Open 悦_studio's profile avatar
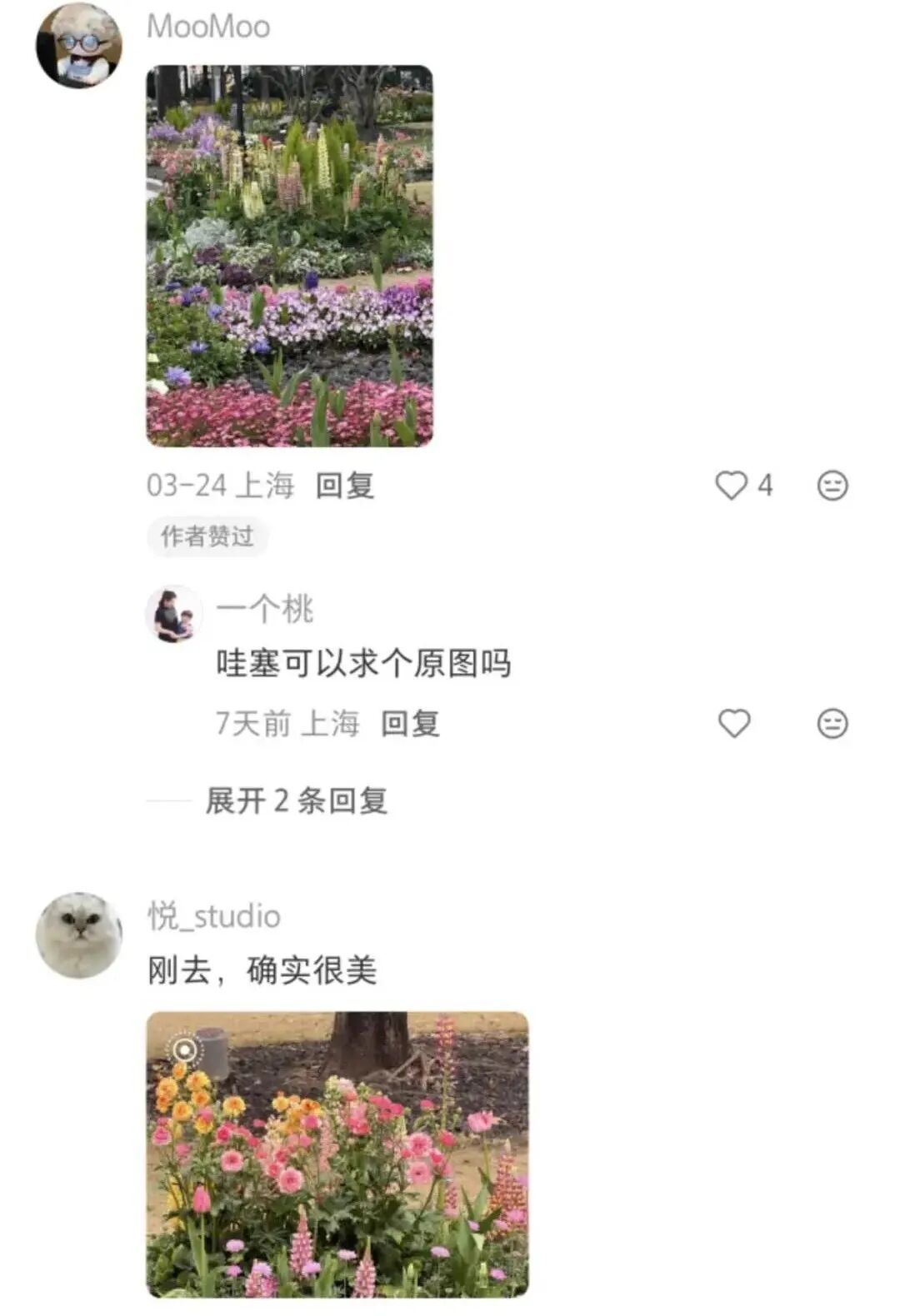Image resolution: width=900 pixels, height=1316 pixels. [x=78, y=935]
